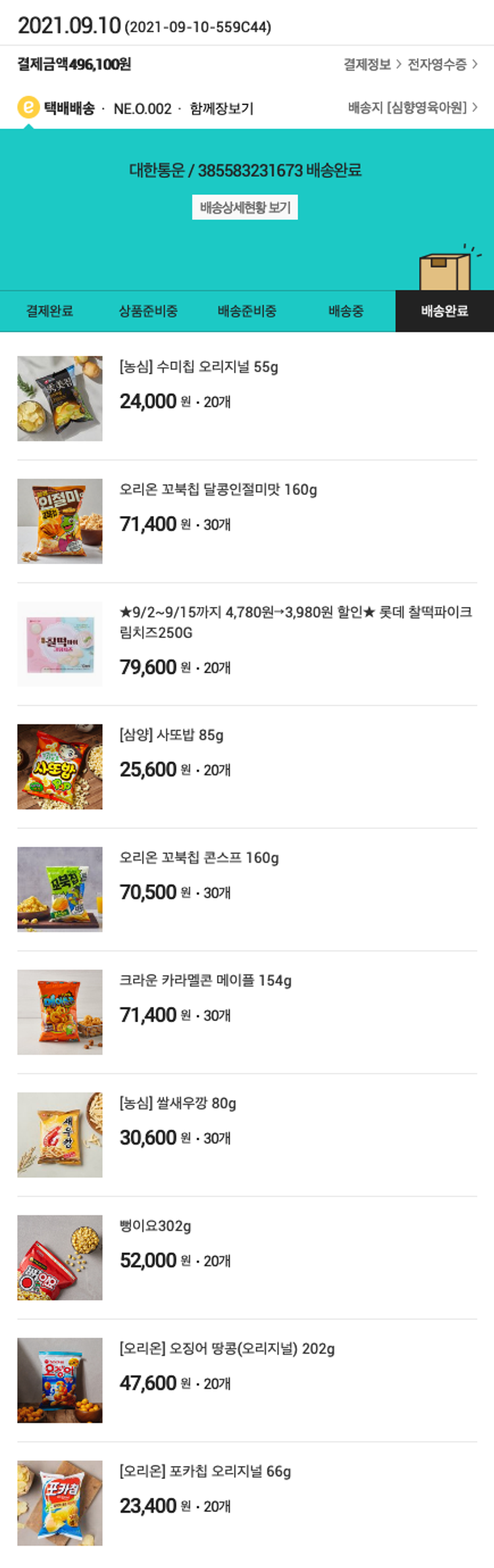Tap the 배송상세현황 보기 button
The height and width of the screenshot is (1568, 494).
(x=245, y=208)
